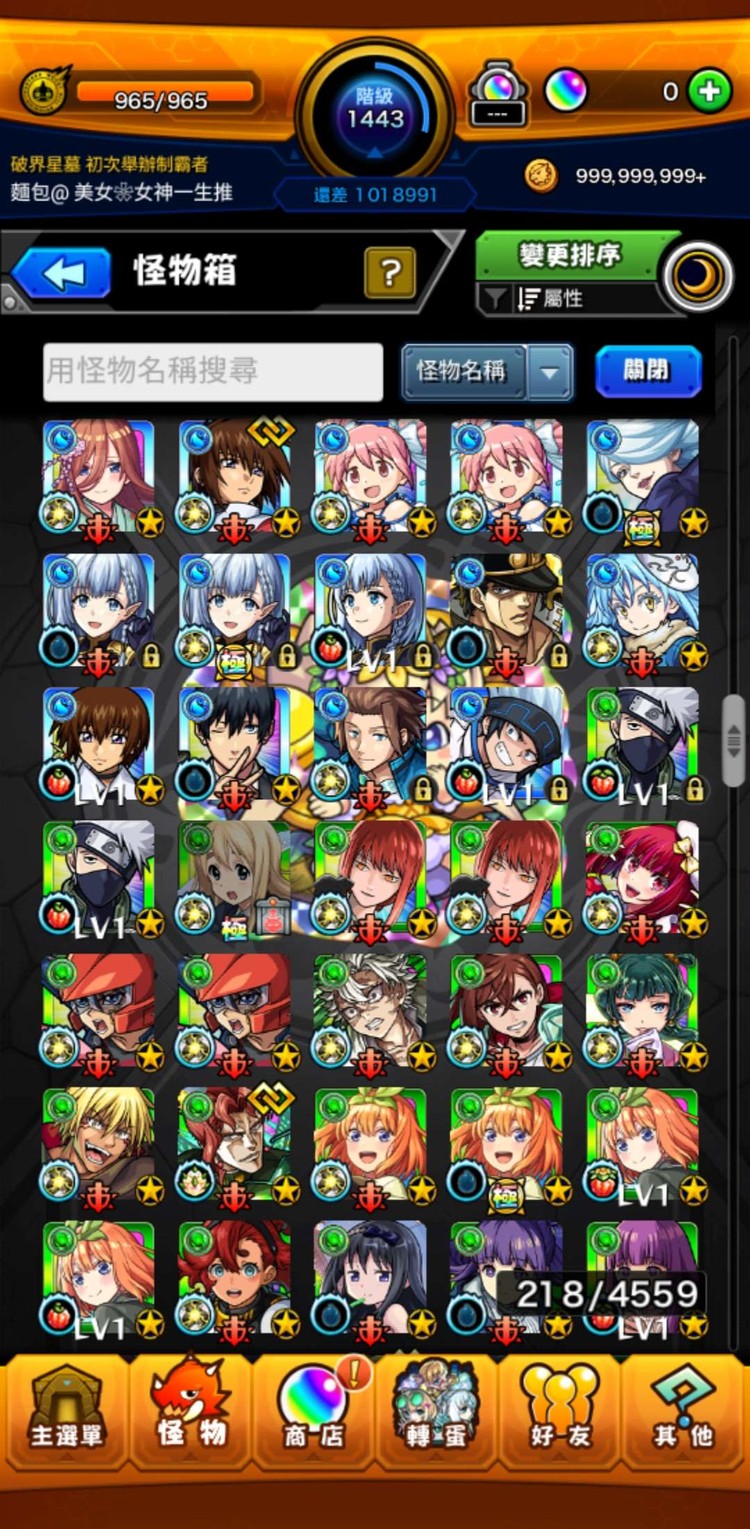Toggle the crescent moon icon button
Viewport: 750px width, 1529px height.
click(697, 277)
